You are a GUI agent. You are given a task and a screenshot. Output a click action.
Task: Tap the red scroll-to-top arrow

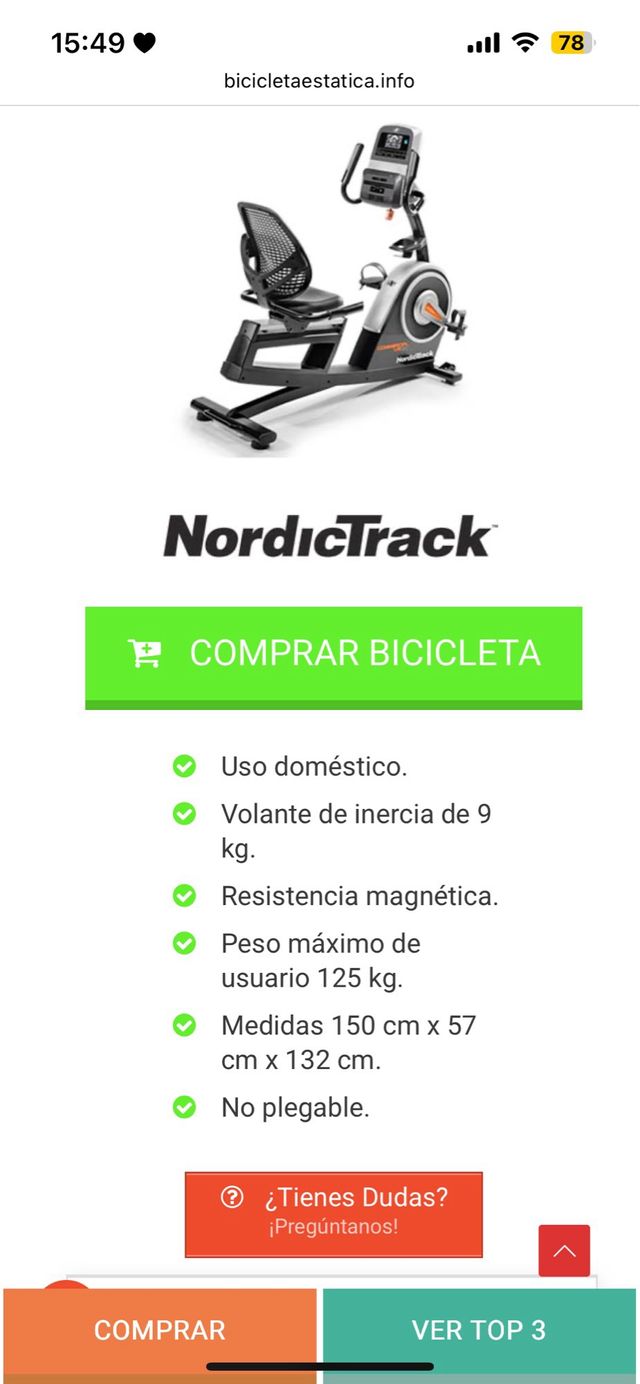click(x=564, y=1250)
